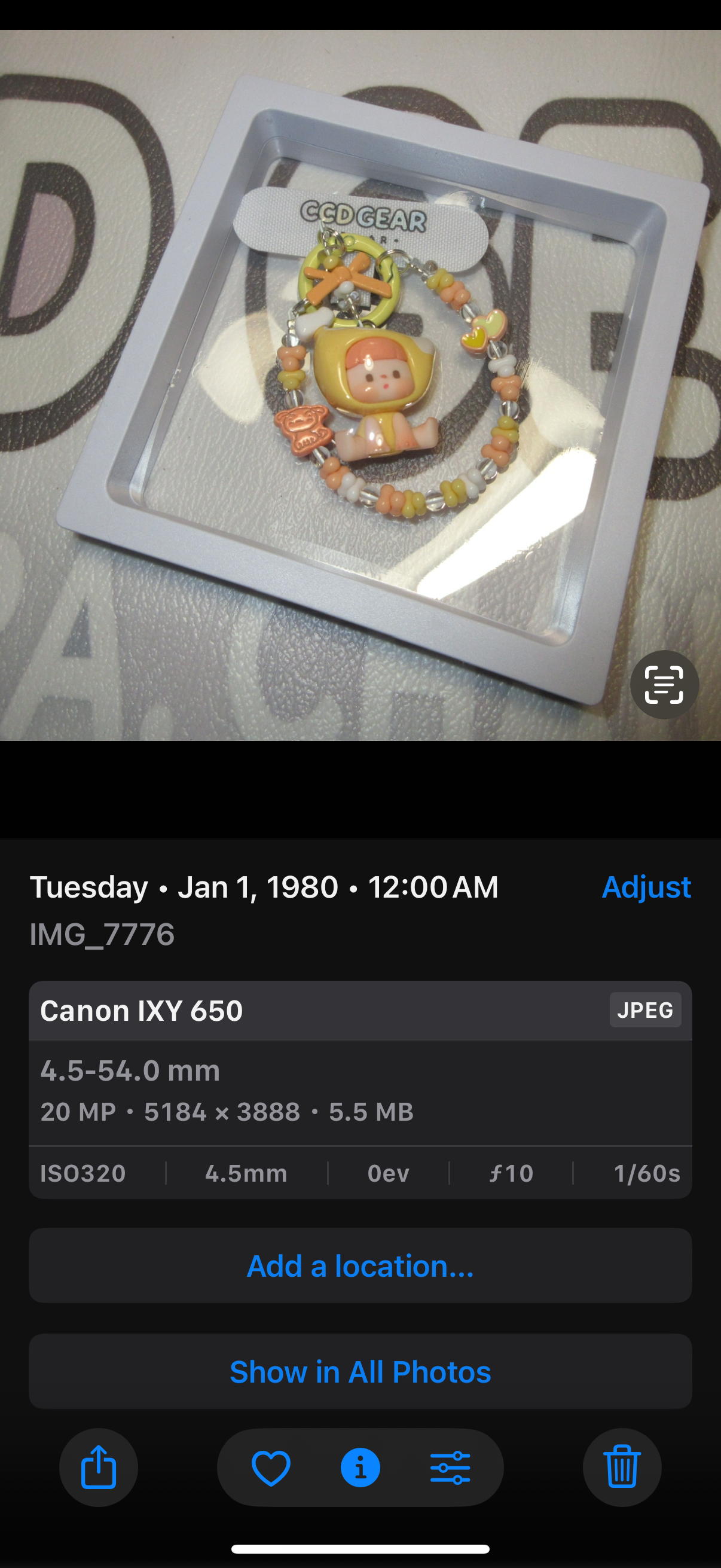721x1568 pixels.
Task: Close info panel via the info icon
Action: tap(360, 1468)
